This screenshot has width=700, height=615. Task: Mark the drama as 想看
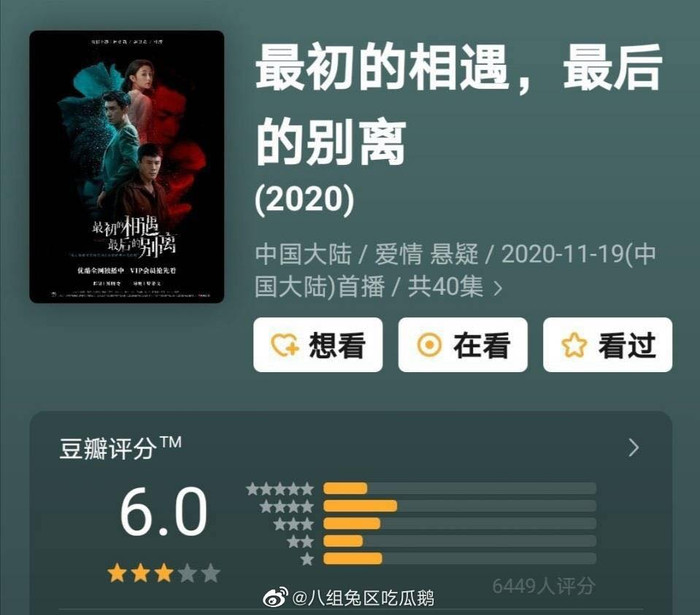click(x=317, y=345)
